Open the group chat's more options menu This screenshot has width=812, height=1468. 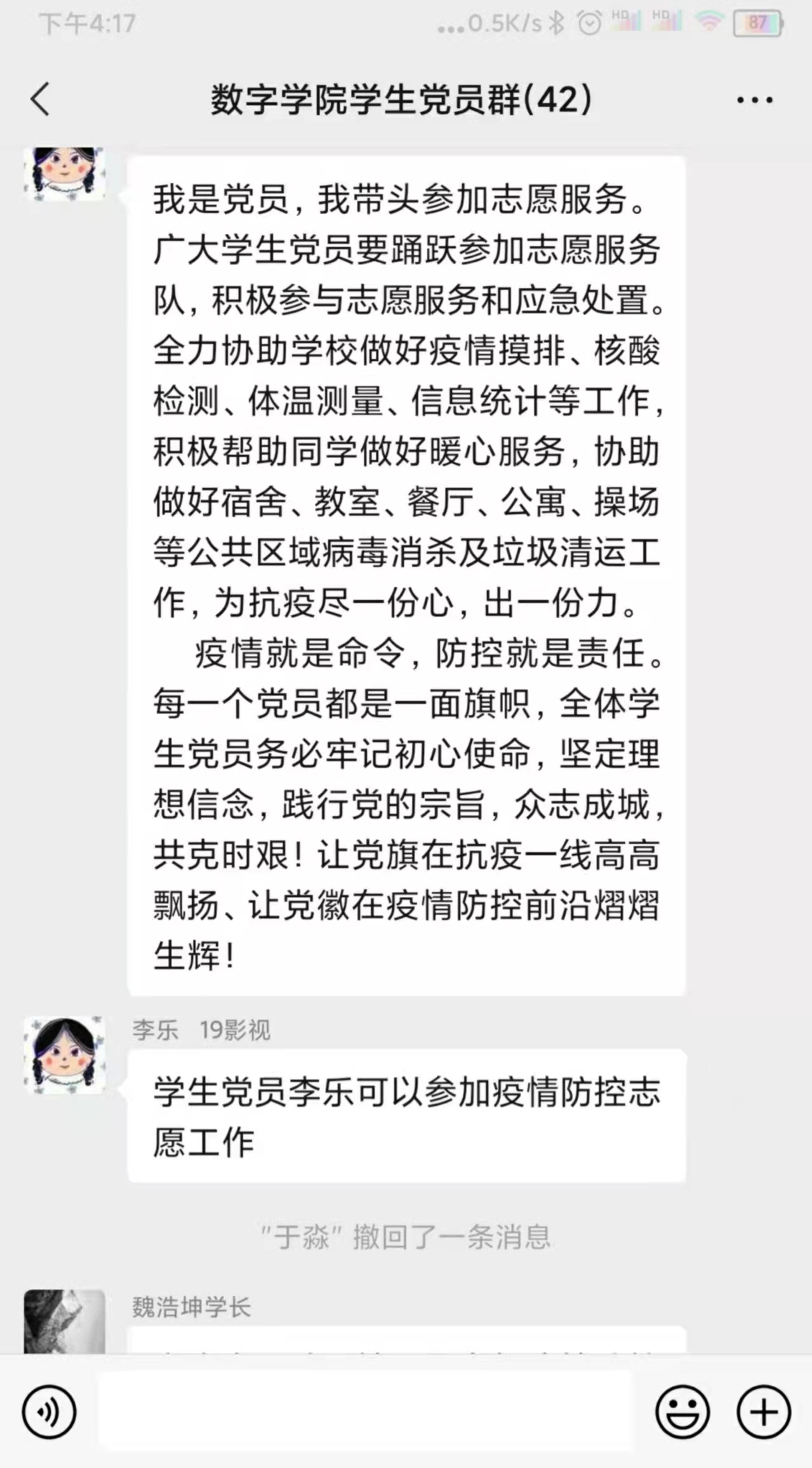754,100
